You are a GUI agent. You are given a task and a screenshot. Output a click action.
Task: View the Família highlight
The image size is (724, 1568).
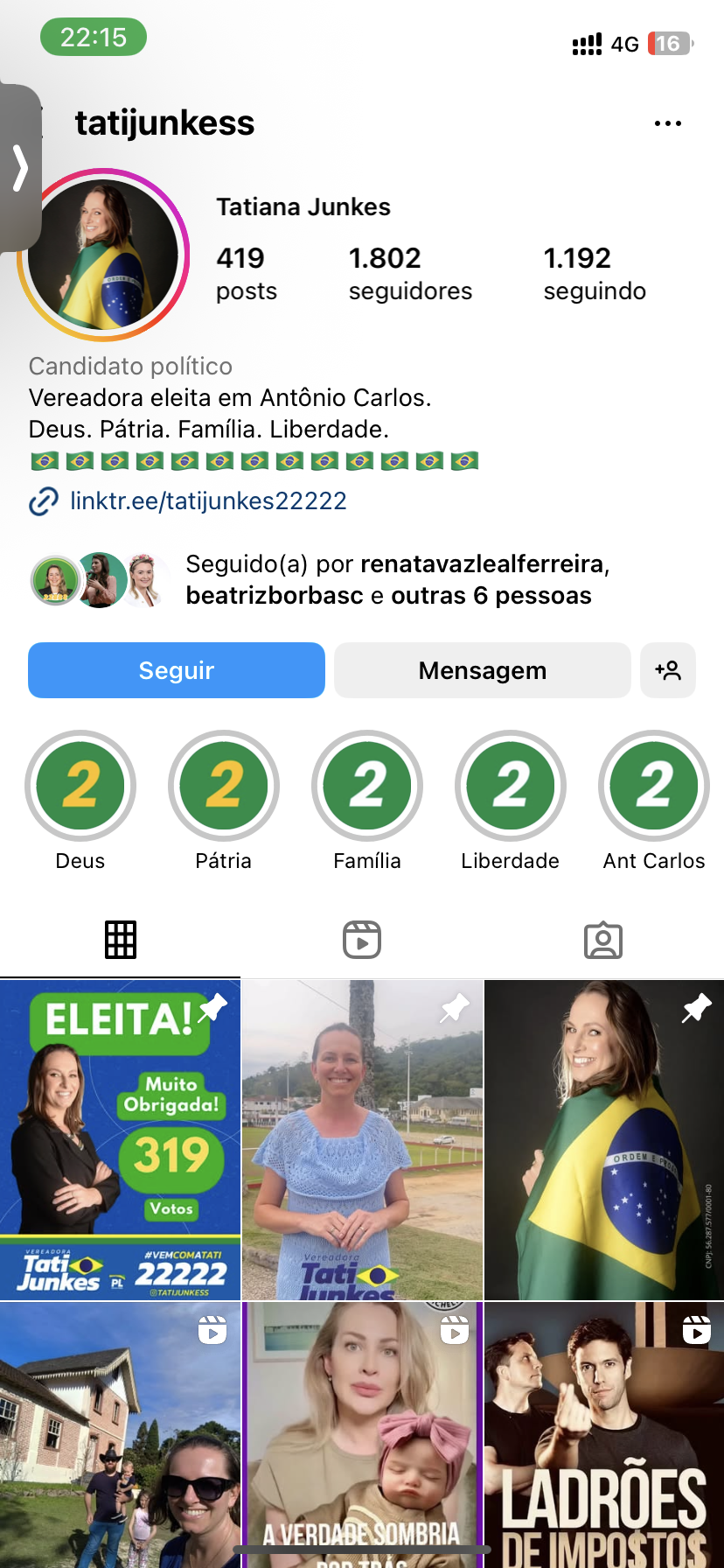(x=367, y=786)
